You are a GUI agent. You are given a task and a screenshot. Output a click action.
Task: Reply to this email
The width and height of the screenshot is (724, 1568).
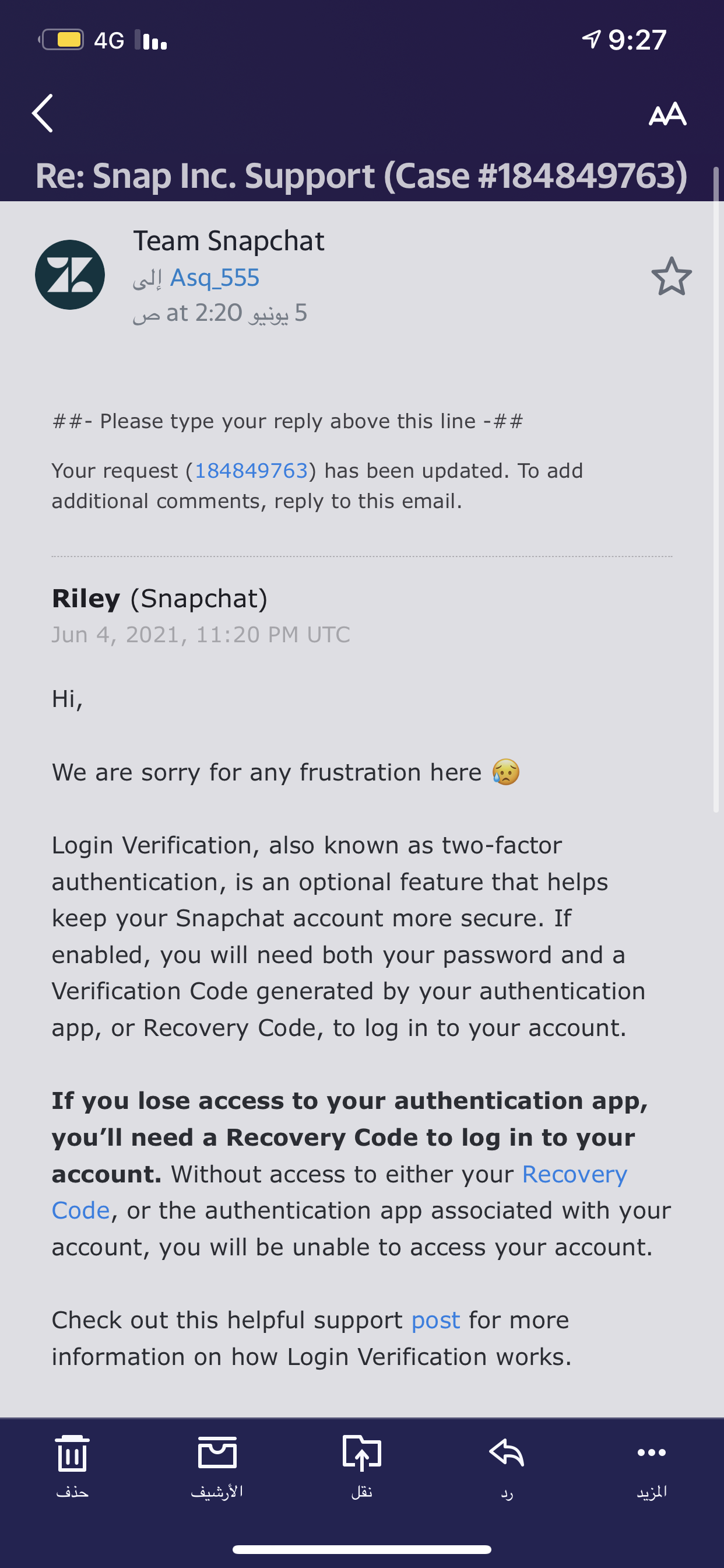click(507, 1466)
